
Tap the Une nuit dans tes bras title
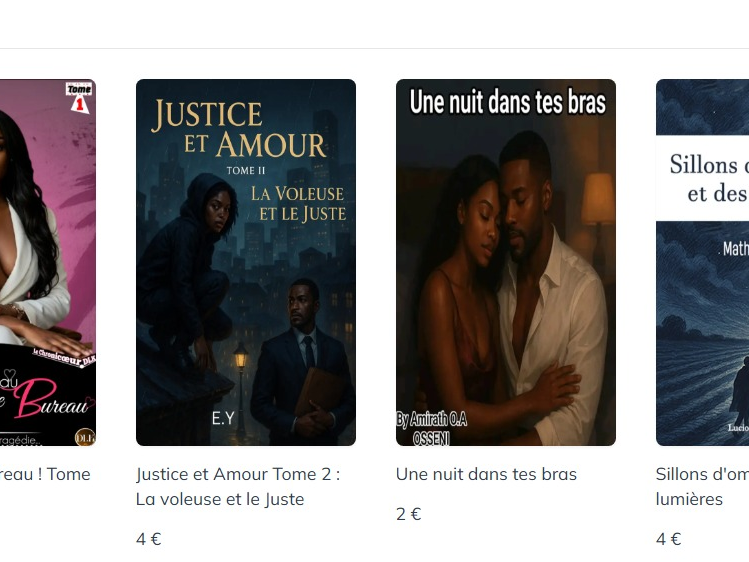(486, 474)
